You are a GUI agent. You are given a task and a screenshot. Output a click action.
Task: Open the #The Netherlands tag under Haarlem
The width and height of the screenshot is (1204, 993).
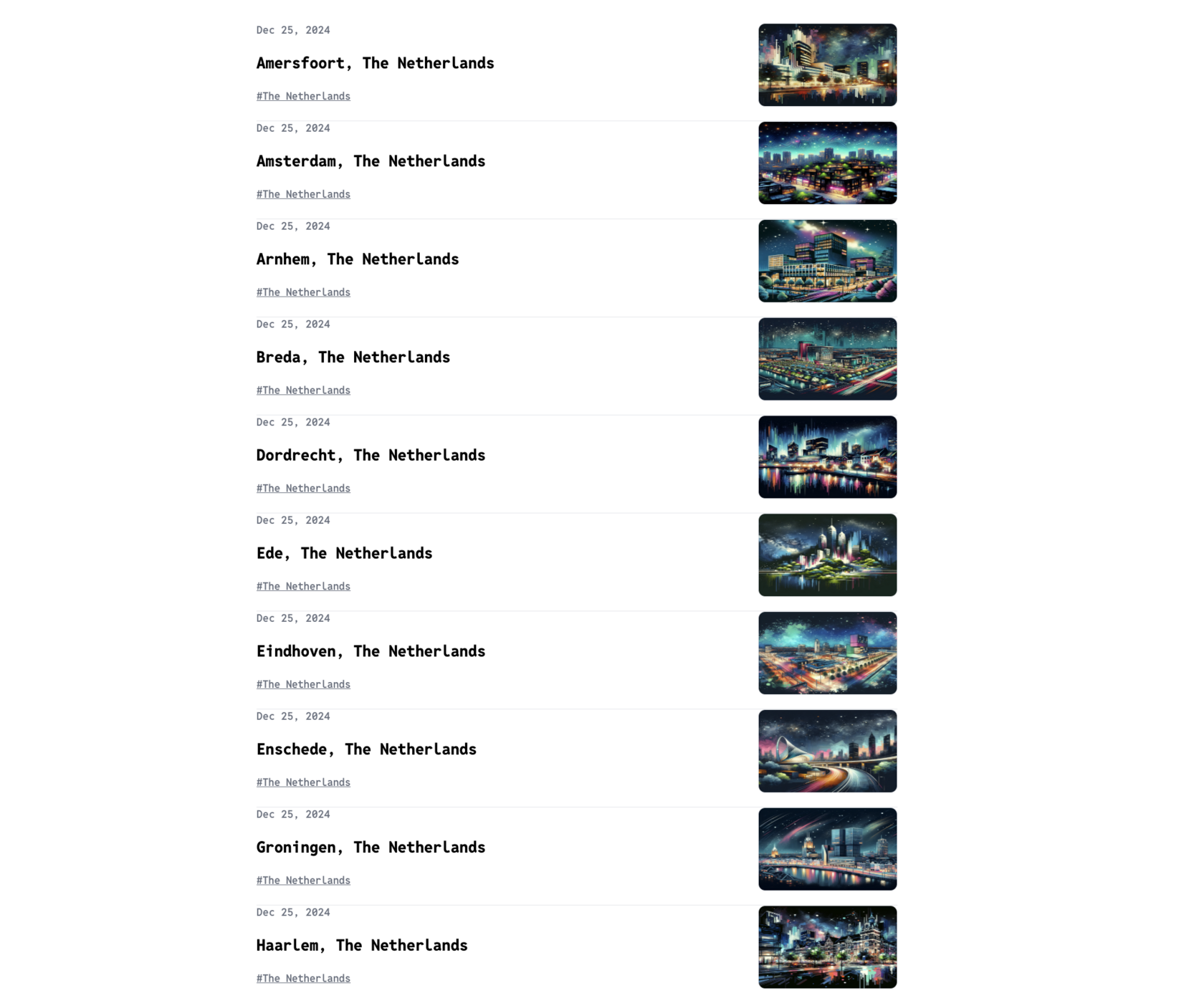click(x=303, y=979)
